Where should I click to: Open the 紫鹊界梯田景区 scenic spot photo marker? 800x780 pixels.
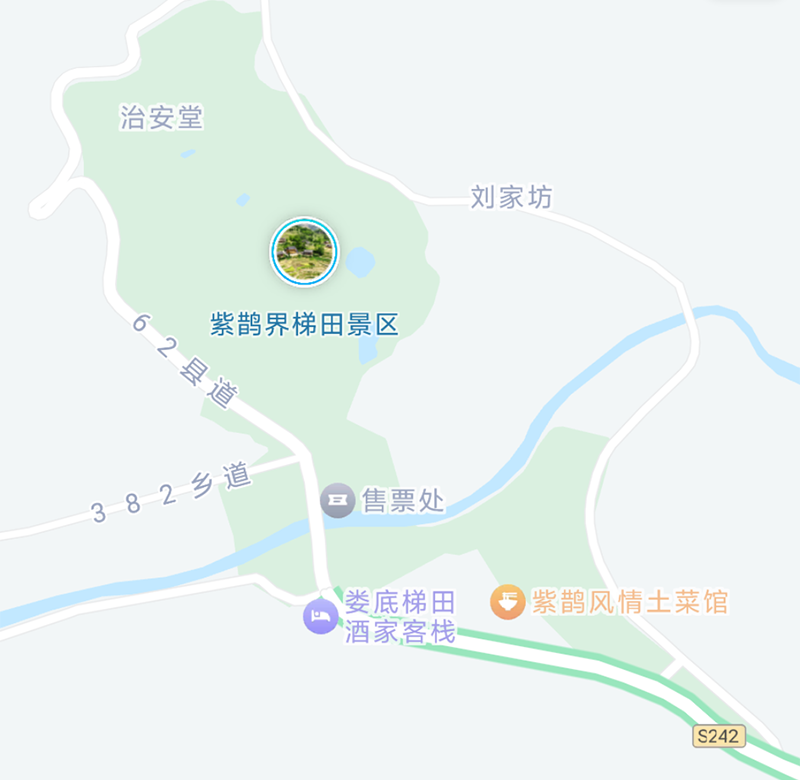click(x=305, y=252)
